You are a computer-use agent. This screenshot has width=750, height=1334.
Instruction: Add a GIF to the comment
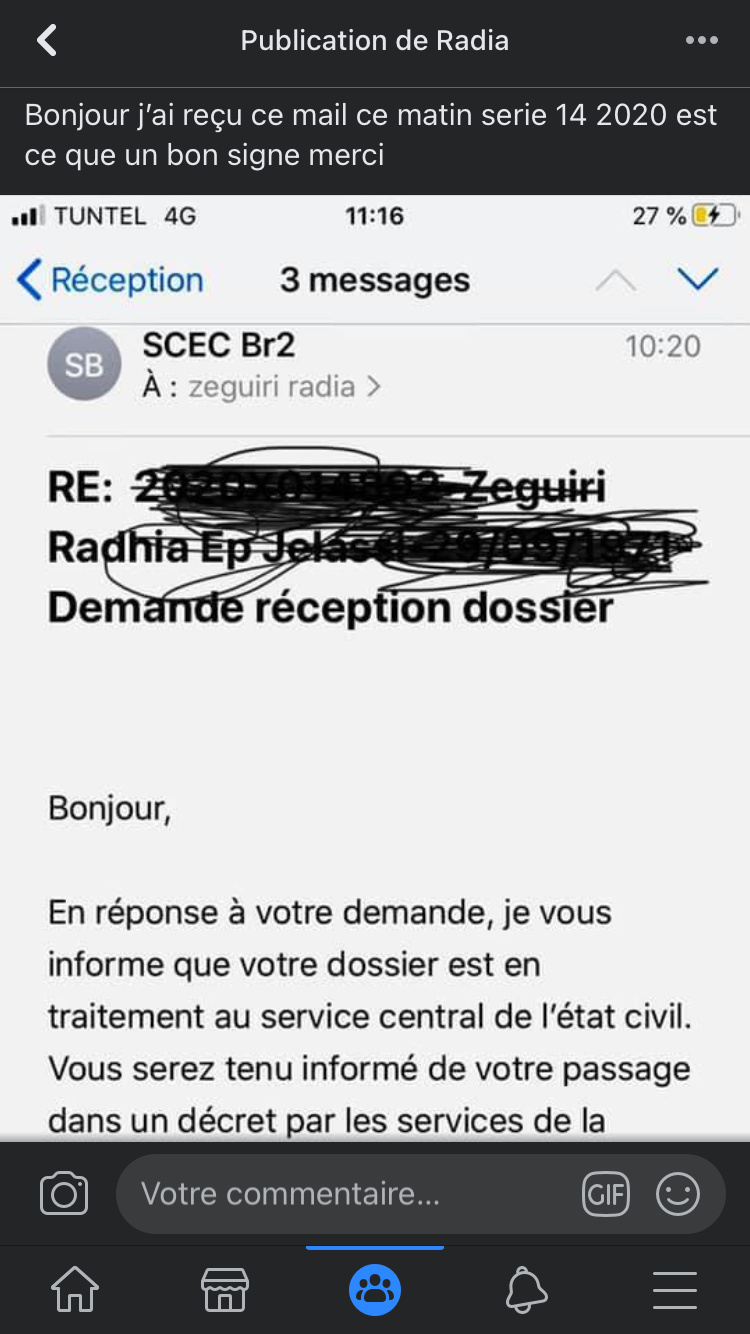606,1194
